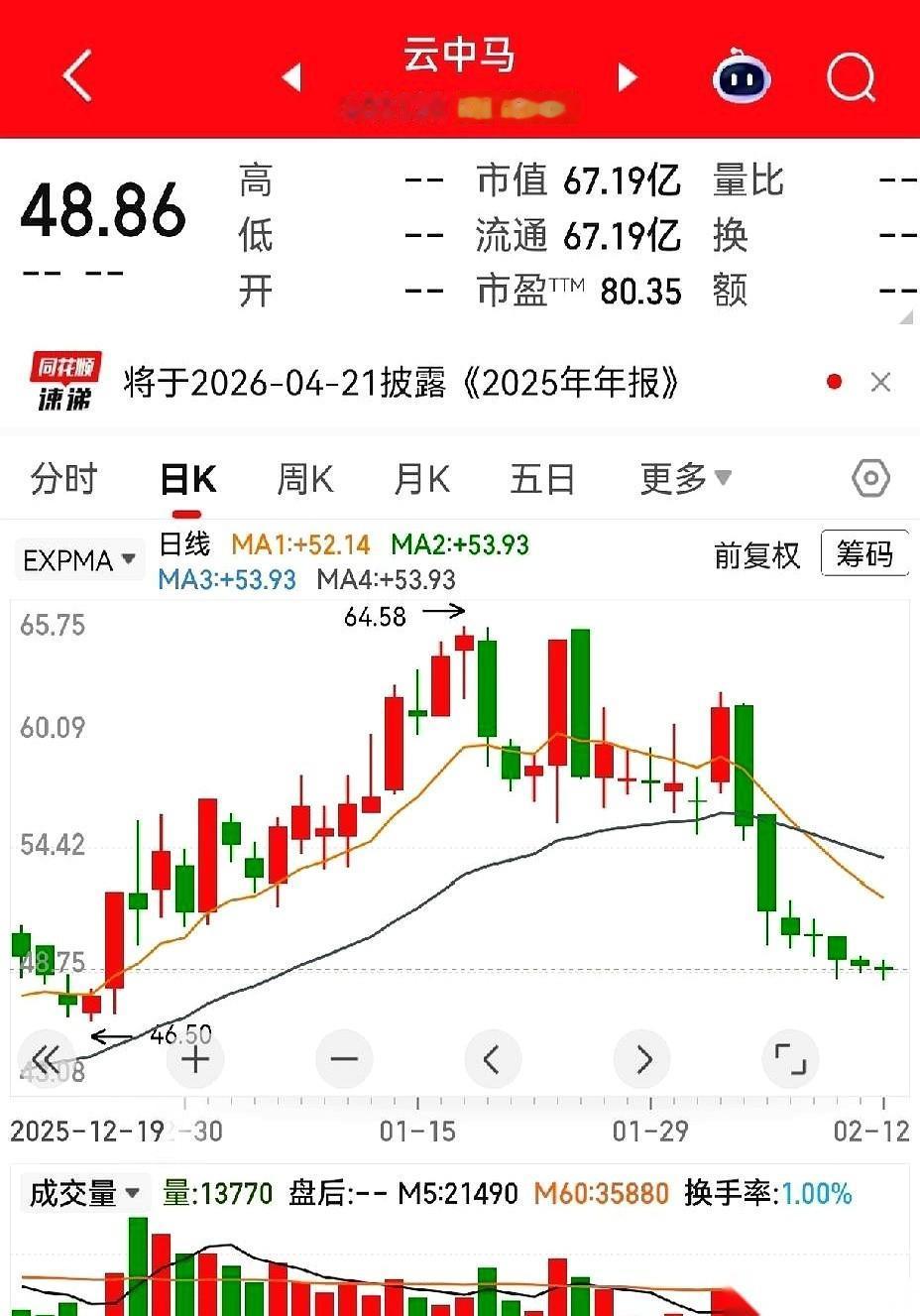Tap the 64.58 peak price marker
The image size is (920, 1316).
(x=377, y=616)
